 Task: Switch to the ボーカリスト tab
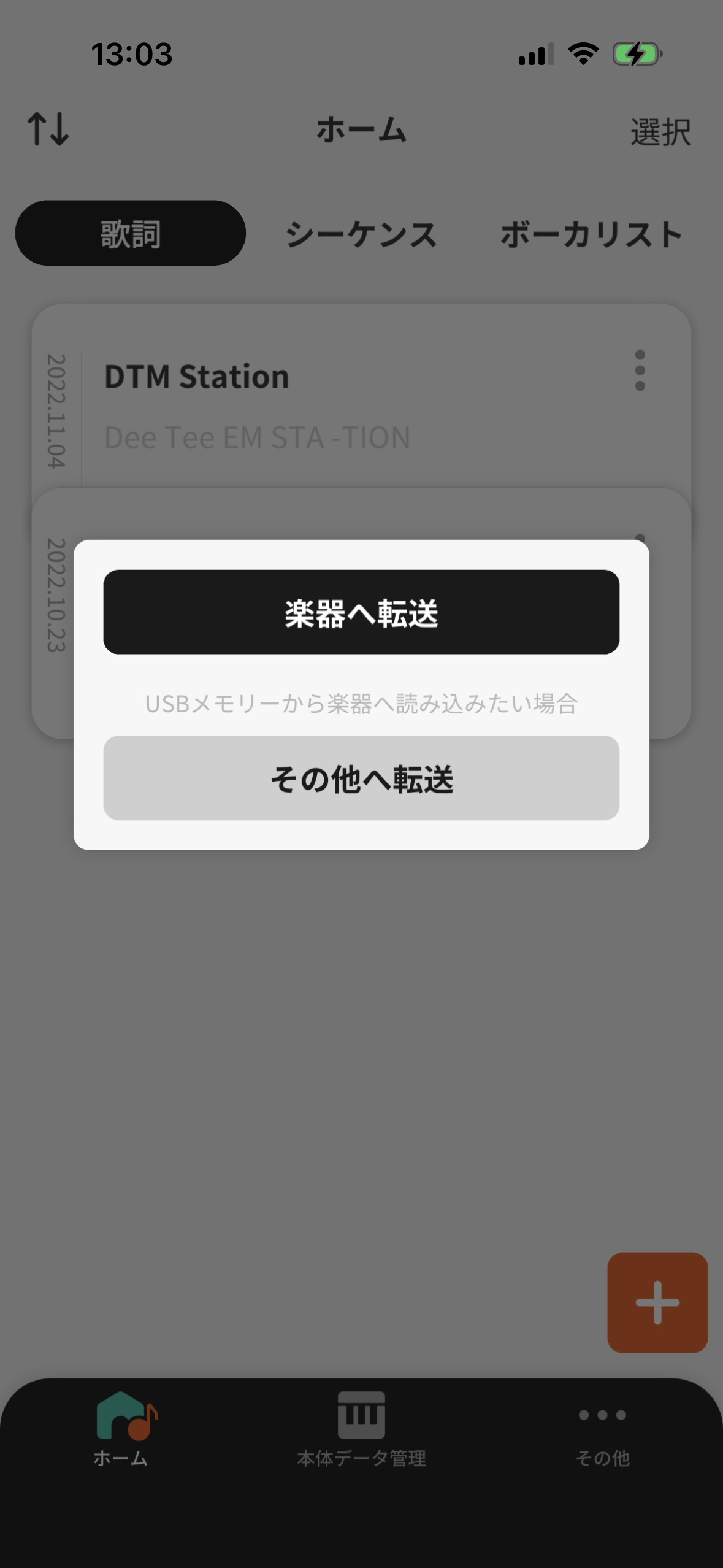tap(591, 234)
